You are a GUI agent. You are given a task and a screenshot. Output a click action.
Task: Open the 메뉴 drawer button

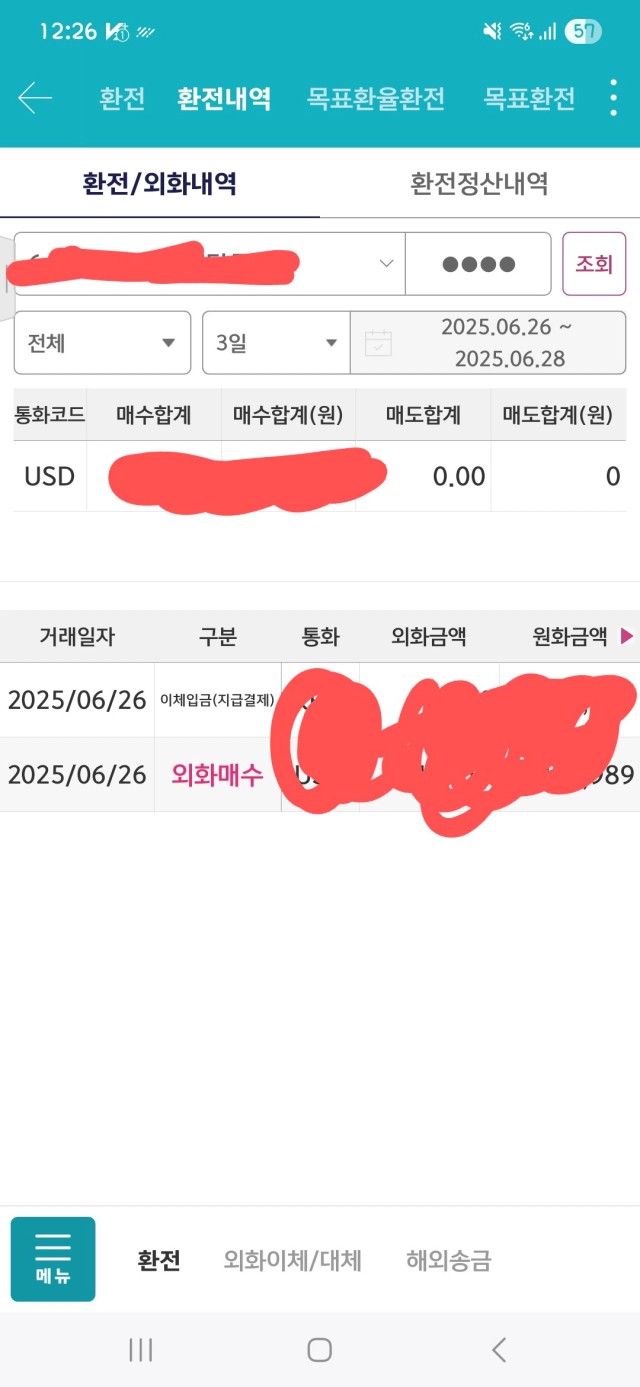[x=53, y=1259]
